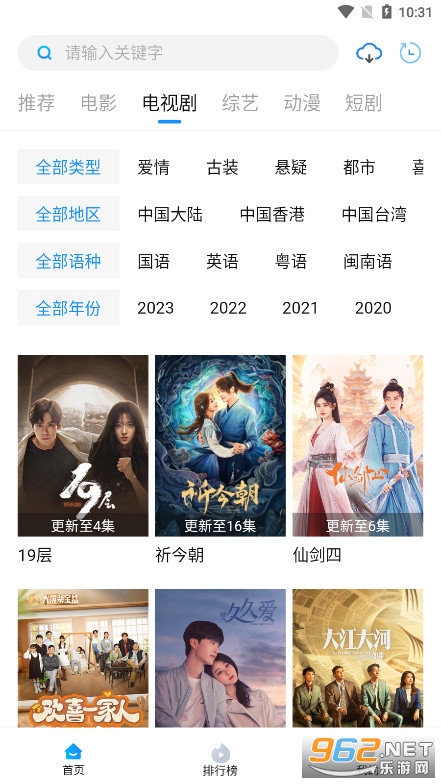Open the watch history clock icon
441x784 pixels.
(410, 52)
